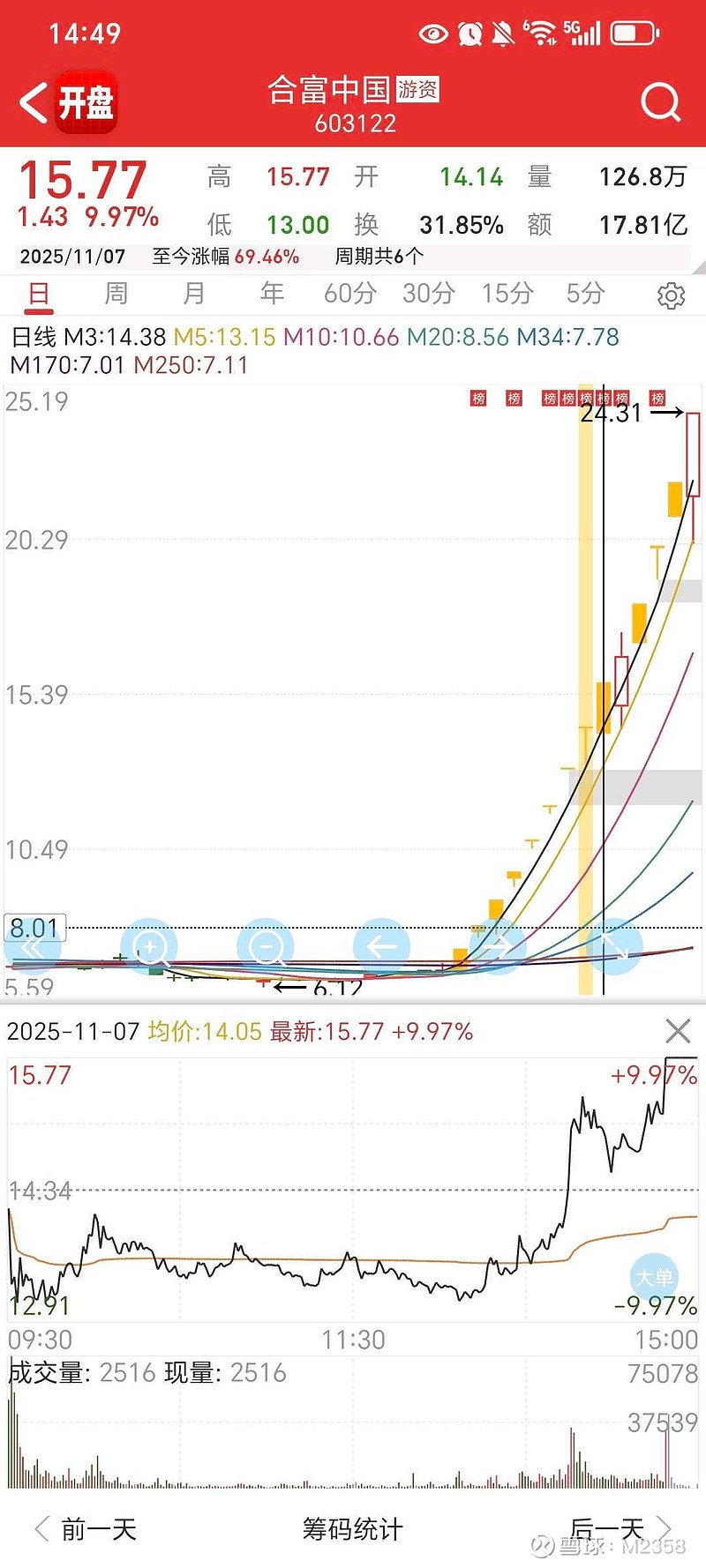
Task: Tap the 大单 large-order bubble
Action: pos(654,1276)
